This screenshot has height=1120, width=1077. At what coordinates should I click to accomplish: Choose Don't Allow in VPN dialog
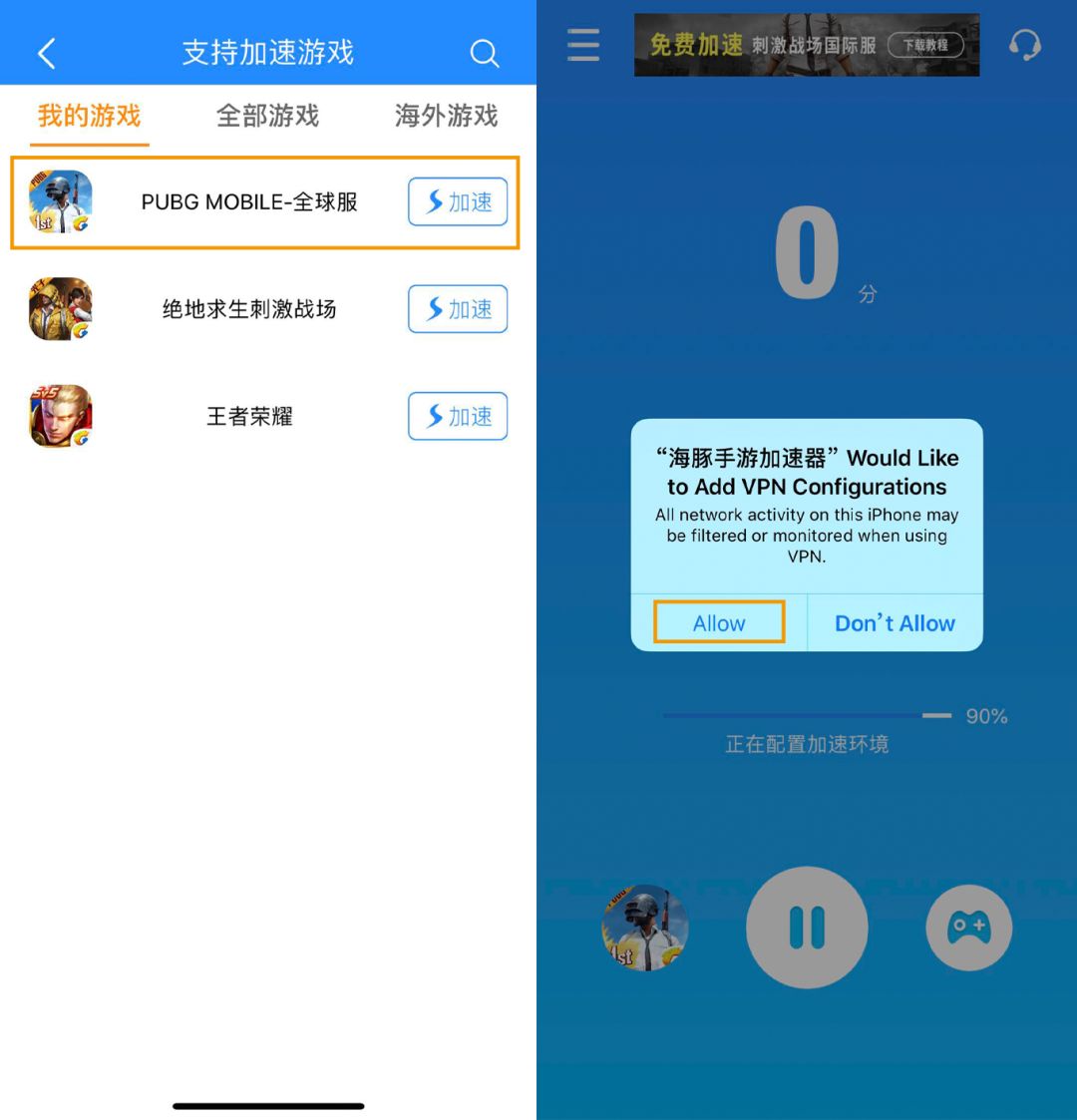tap(895, 623)
